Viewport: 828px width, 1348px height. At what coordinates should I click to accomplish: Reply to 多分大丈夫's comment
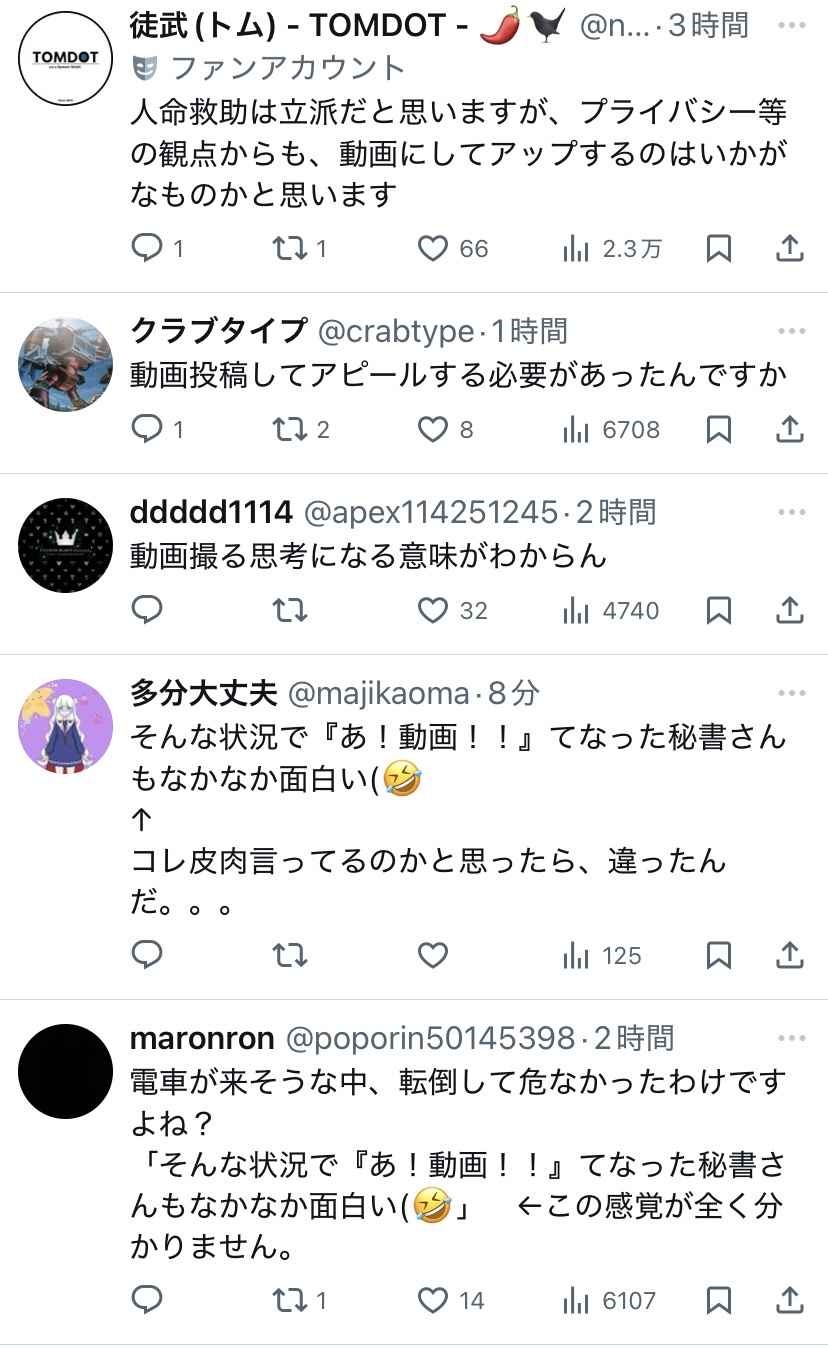[x=147, y=955]
